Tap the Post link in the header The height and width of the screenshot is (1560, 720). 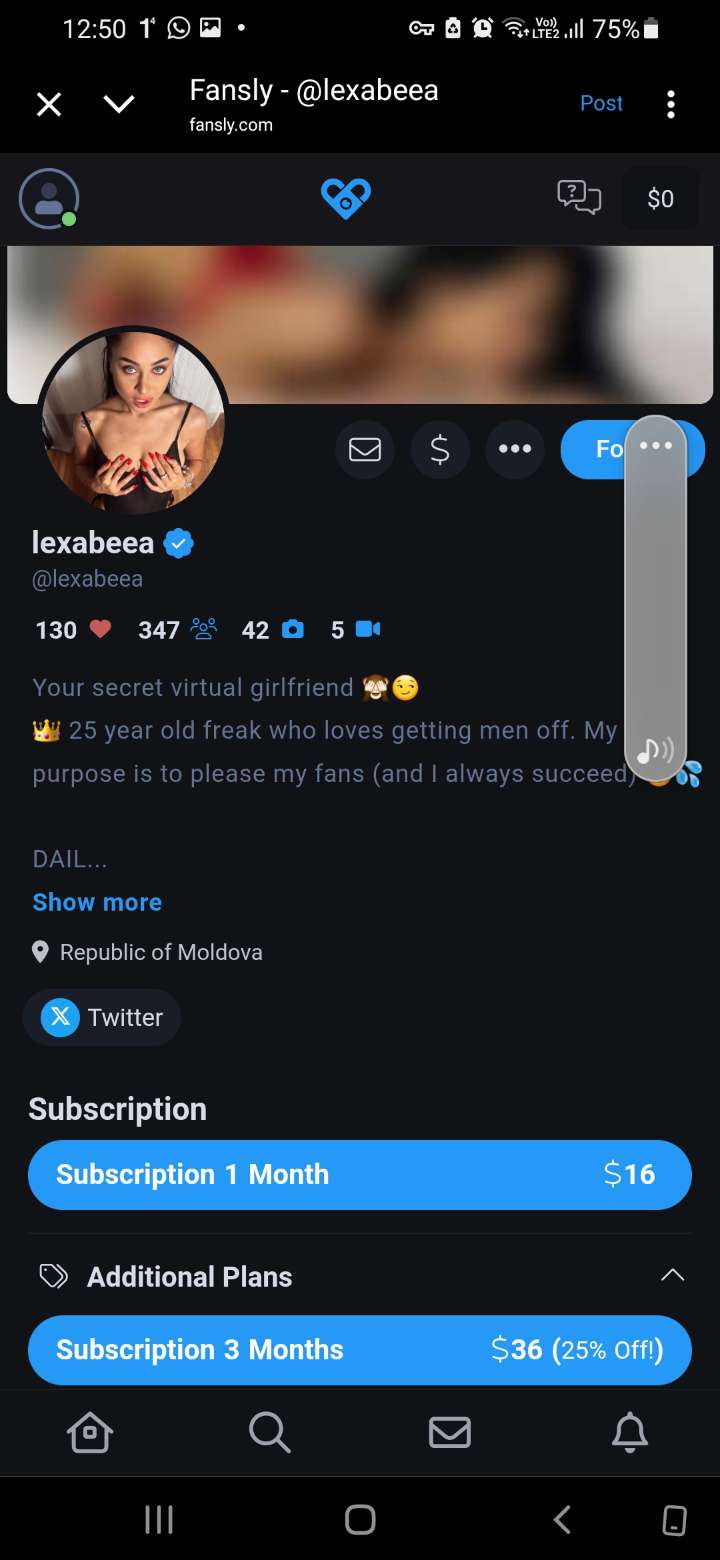pyautogui.click(x=601, y=104)
